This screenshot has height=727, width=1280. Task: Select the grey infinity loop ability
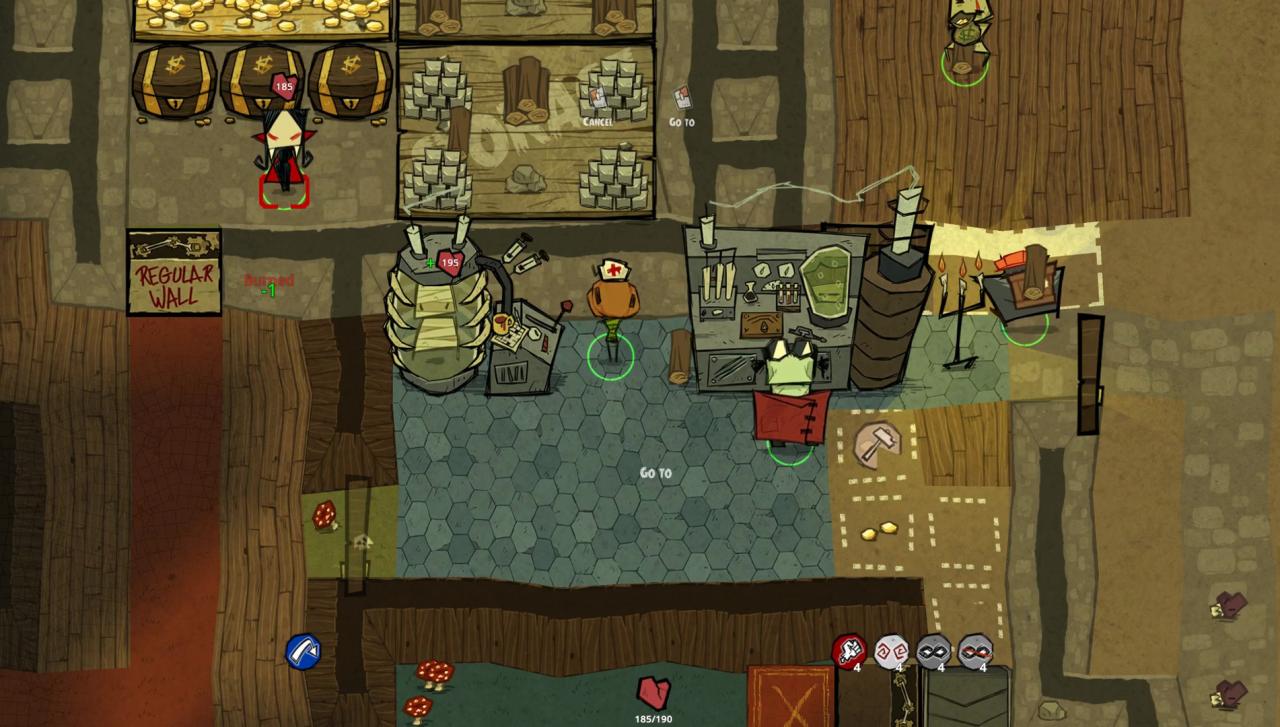pyautogui.click(x=933, y=650)
